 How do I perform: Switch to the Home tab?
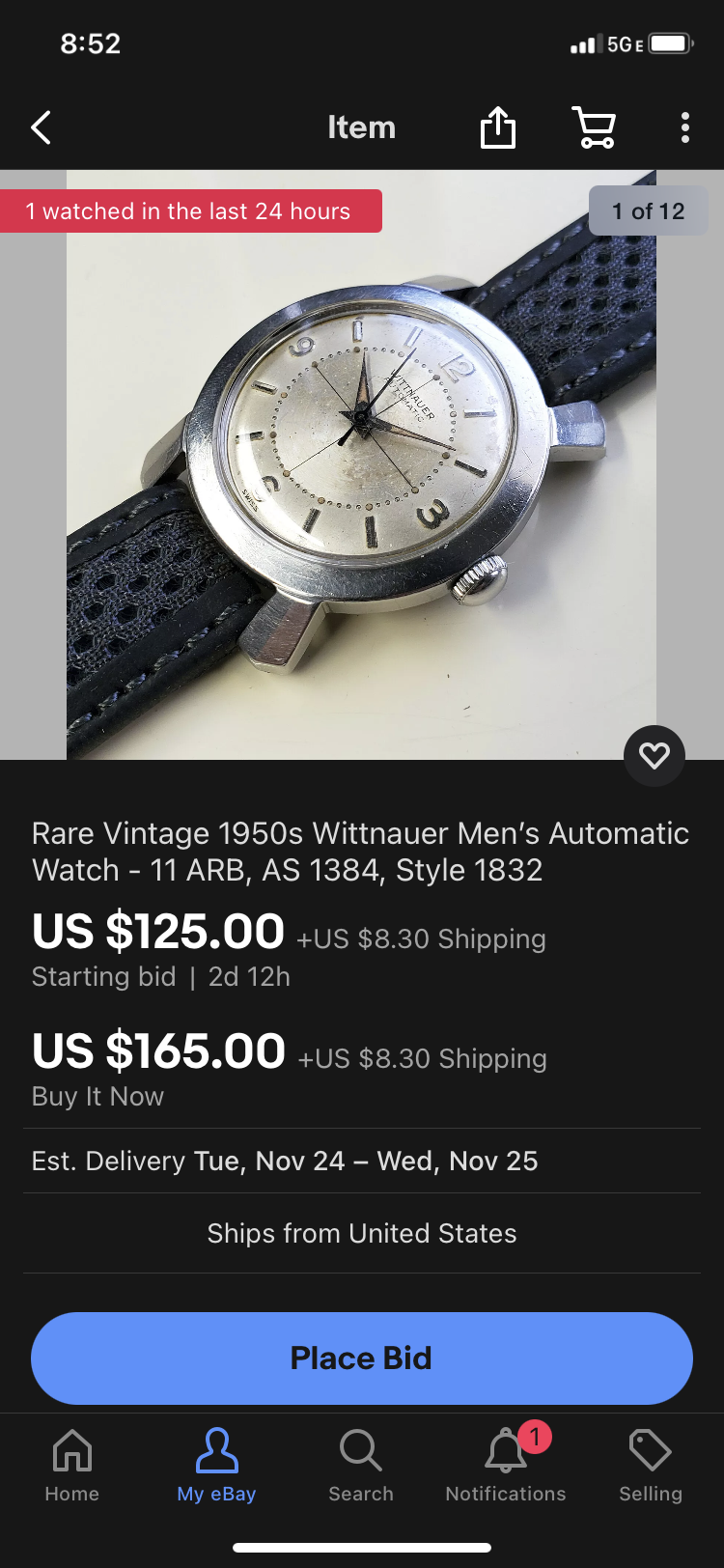click(x=72, y=1466)
